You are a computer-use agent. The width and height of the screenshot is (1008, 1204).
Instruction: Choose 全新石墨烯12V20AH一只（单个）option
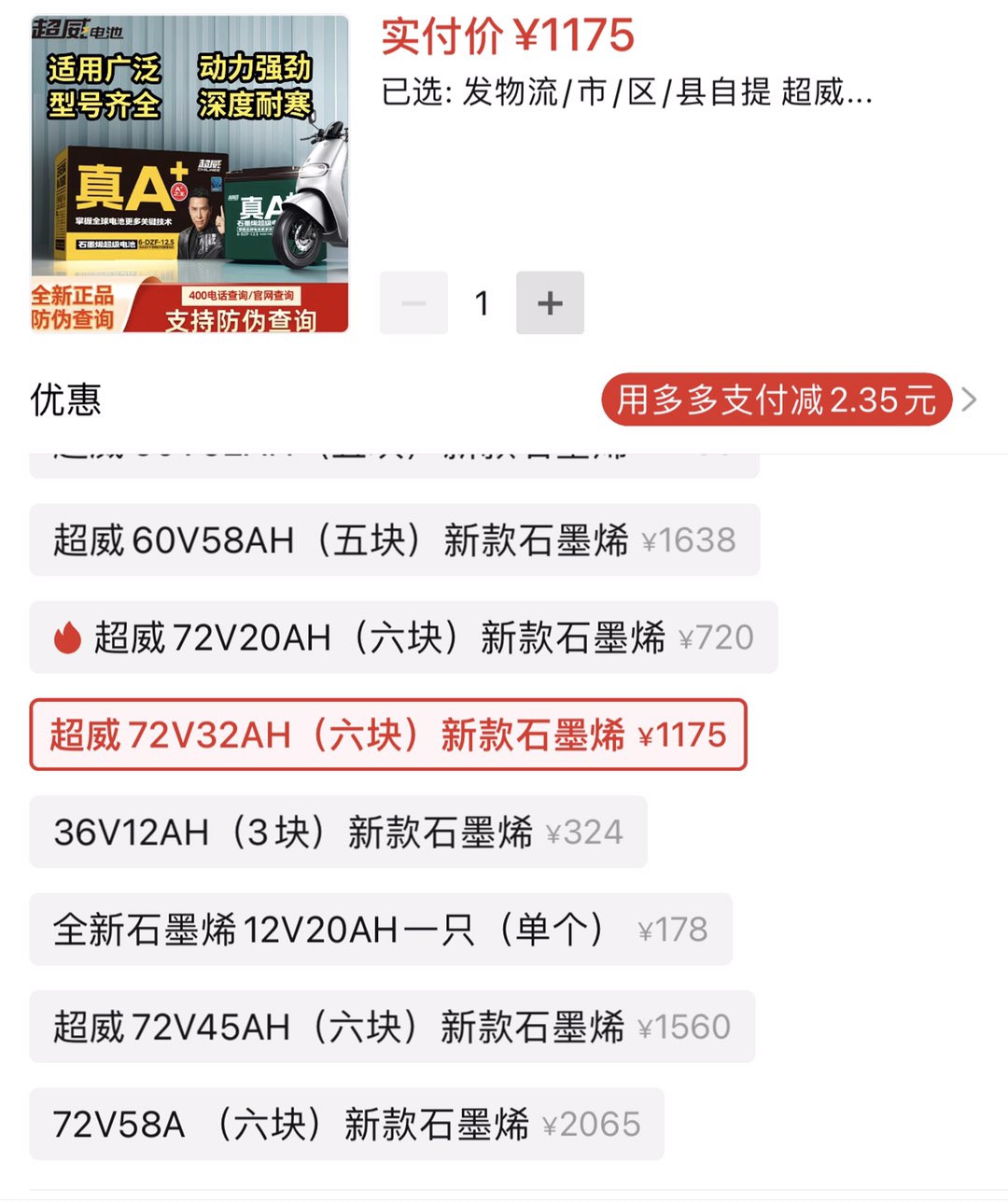(380, 930)
